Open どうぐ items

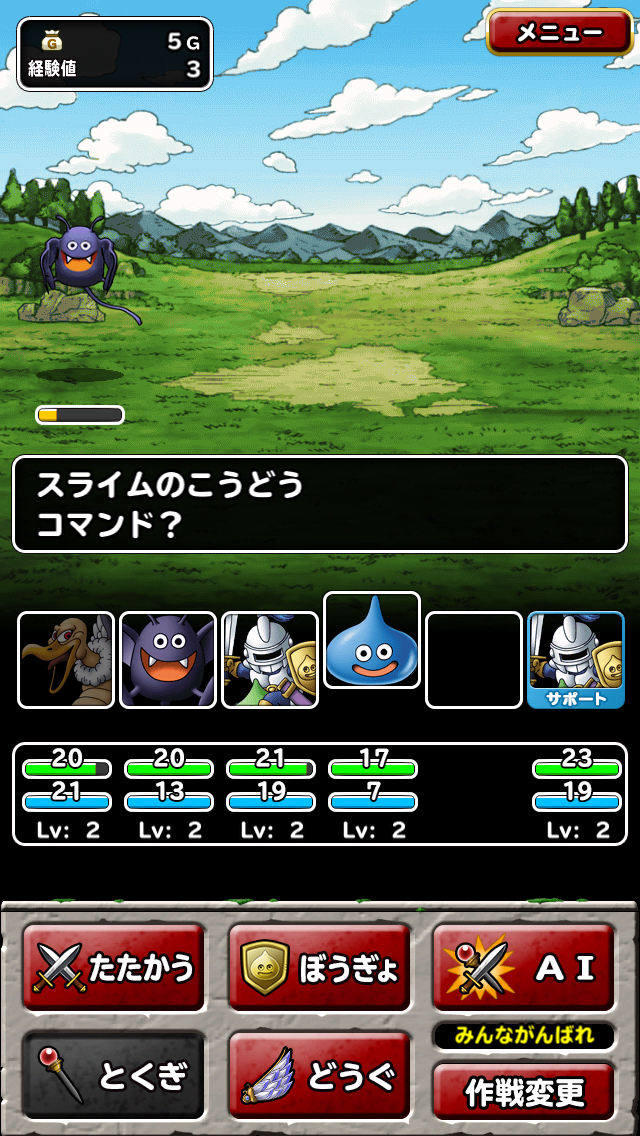319,1075
